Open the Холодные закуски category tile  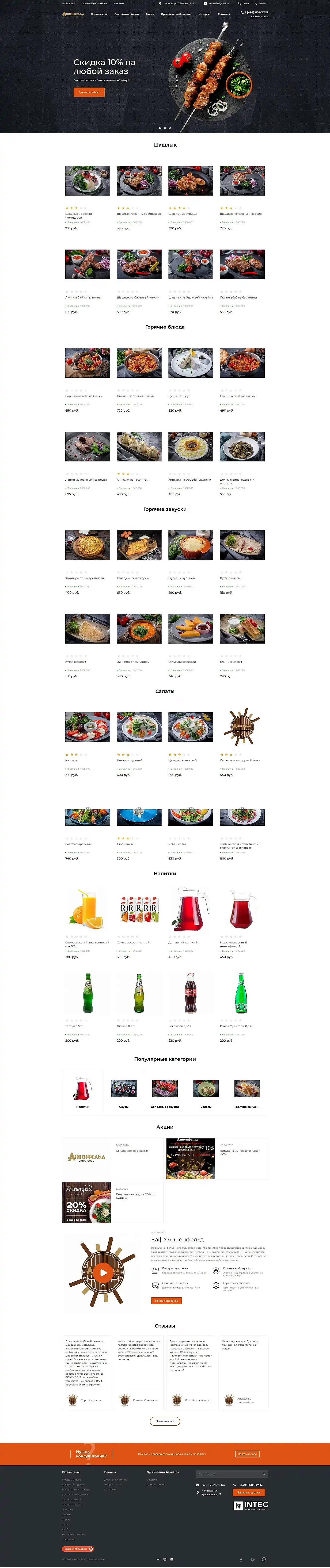[164, 1089]
